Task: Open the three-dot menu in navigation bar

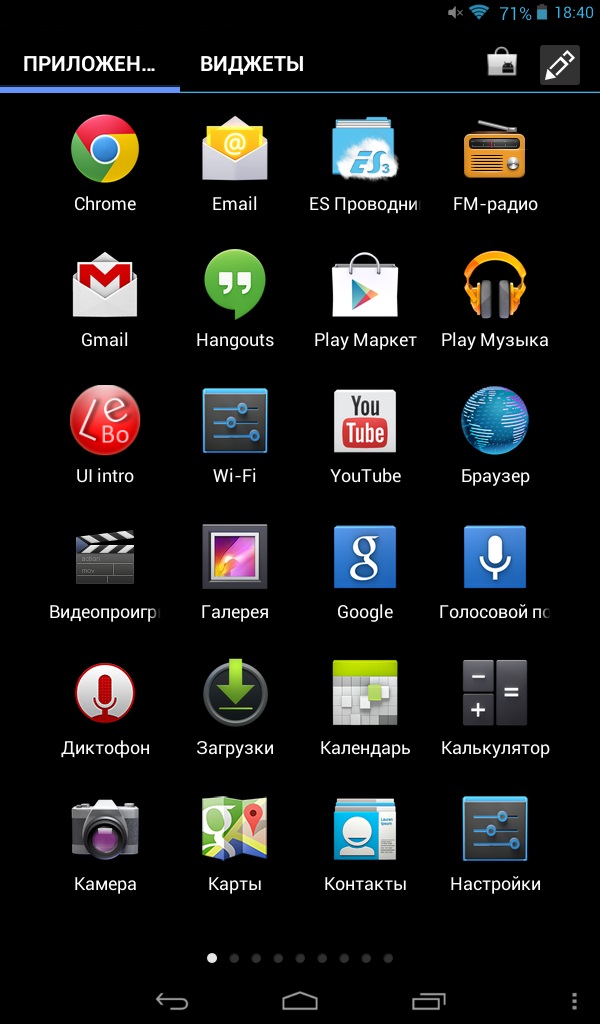Action: pyautogui.click(x=574, y=1000)
